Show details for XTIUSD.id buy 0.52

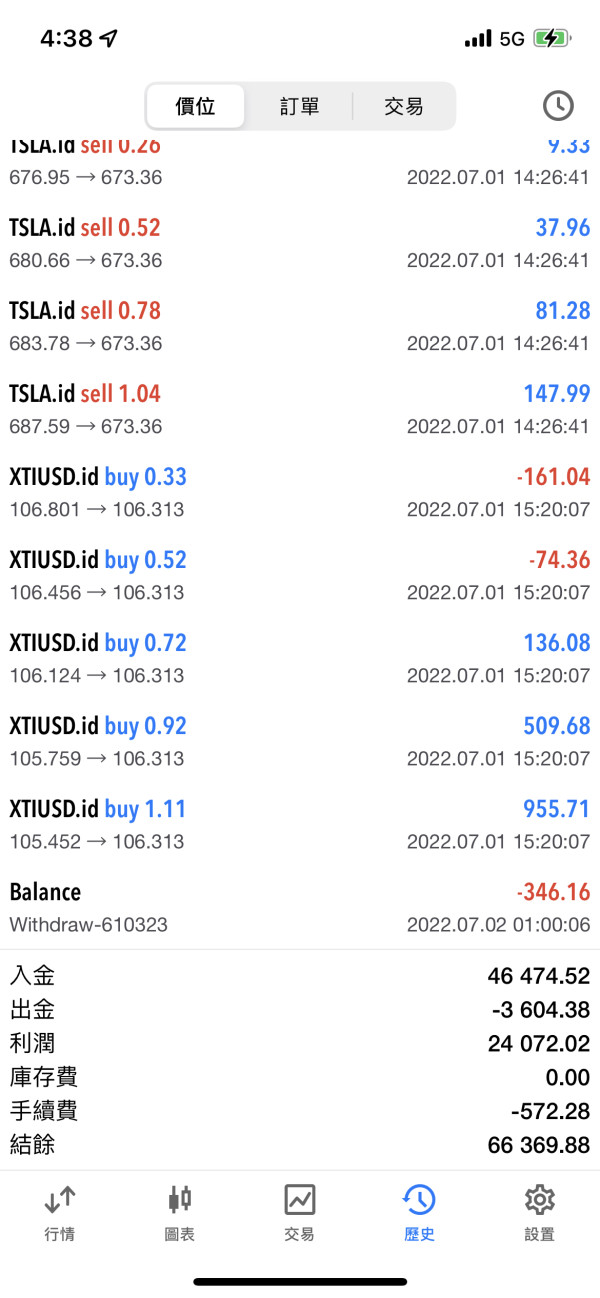click(x=300, y=575)
